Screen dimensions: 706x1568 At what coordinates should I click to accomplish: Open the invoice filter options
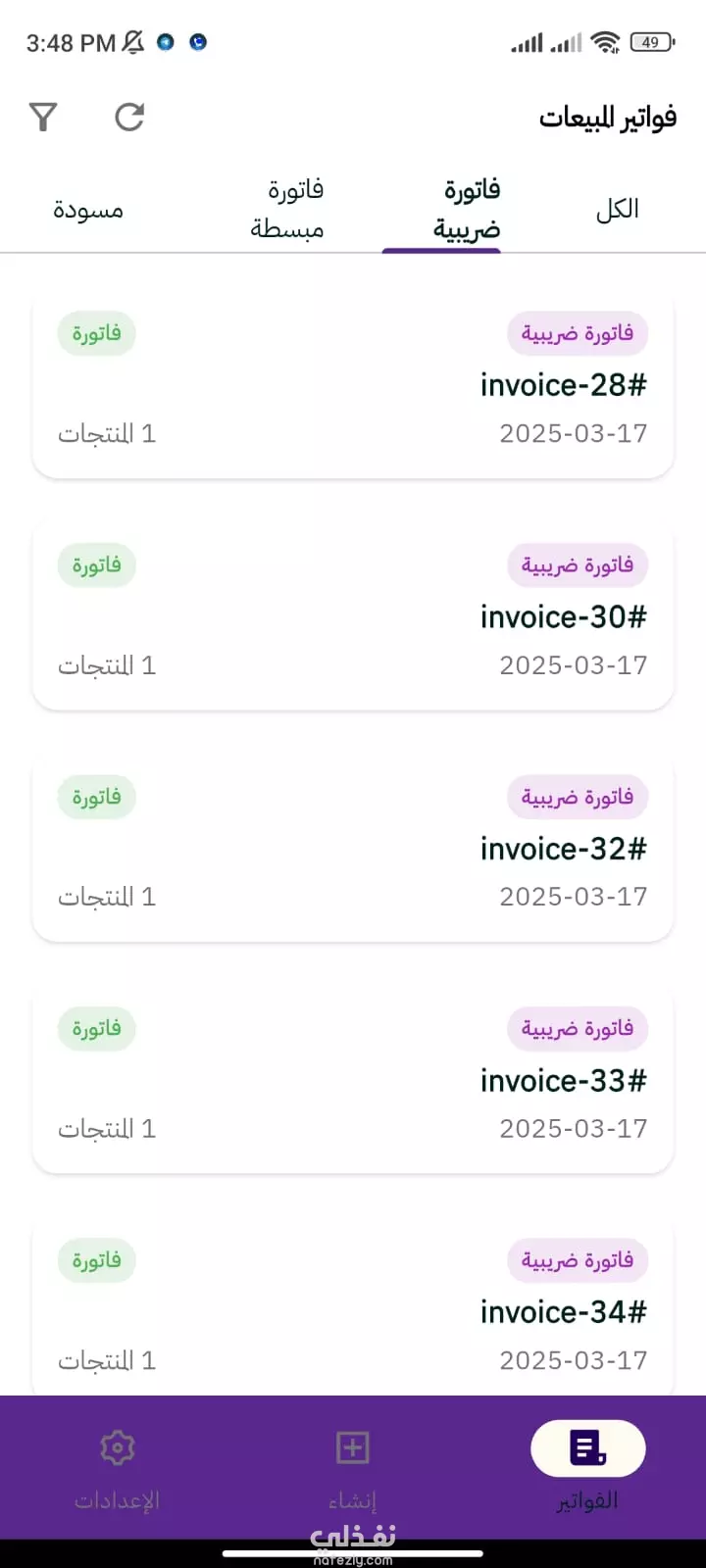[43, 118]
